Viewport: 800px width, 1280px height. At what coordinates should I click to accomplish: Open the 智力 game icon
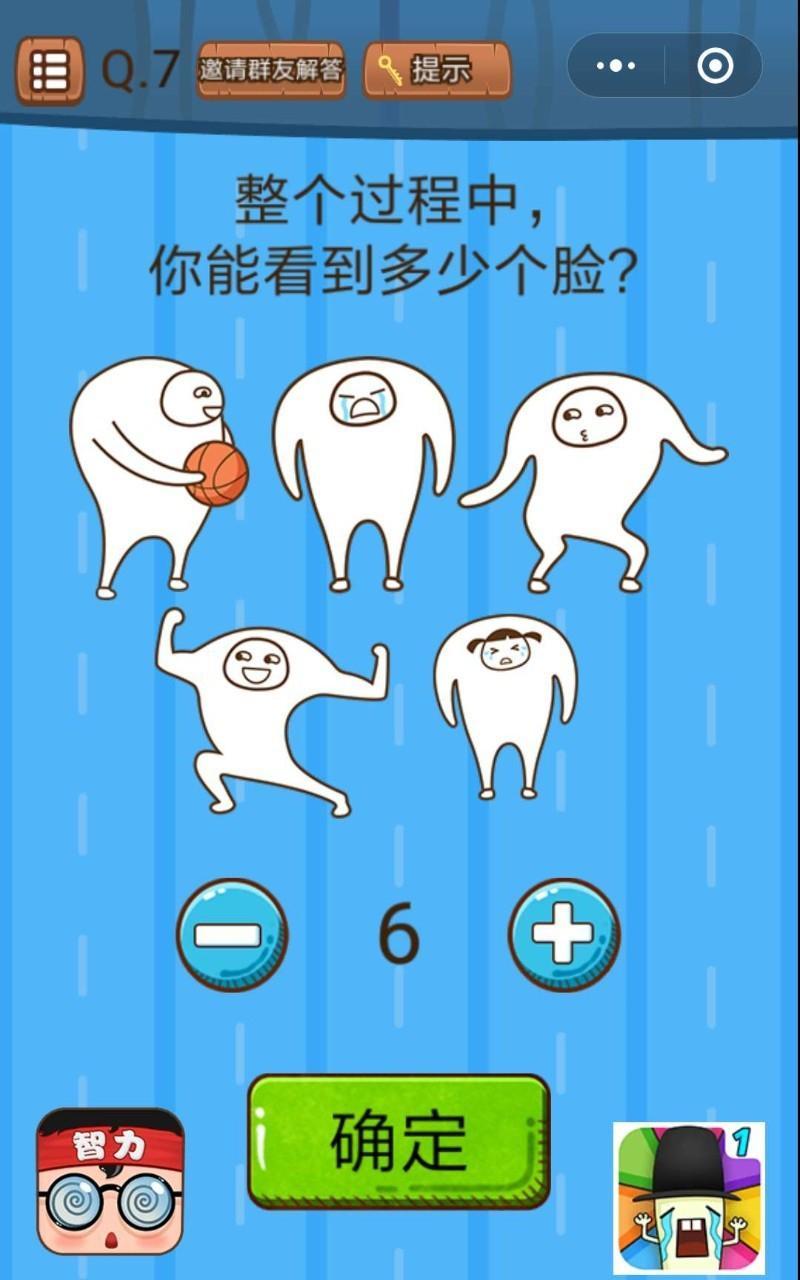[110, 1181]
